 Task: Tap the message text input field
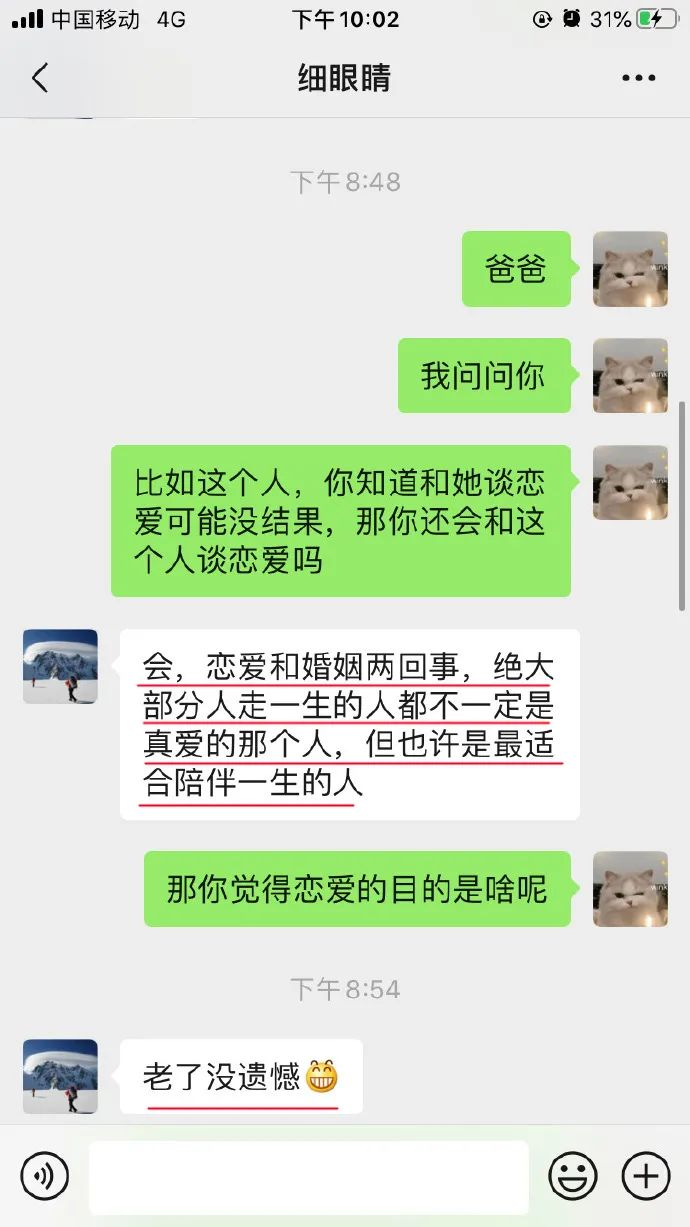pyautogui.click(x=308, y=1177)
